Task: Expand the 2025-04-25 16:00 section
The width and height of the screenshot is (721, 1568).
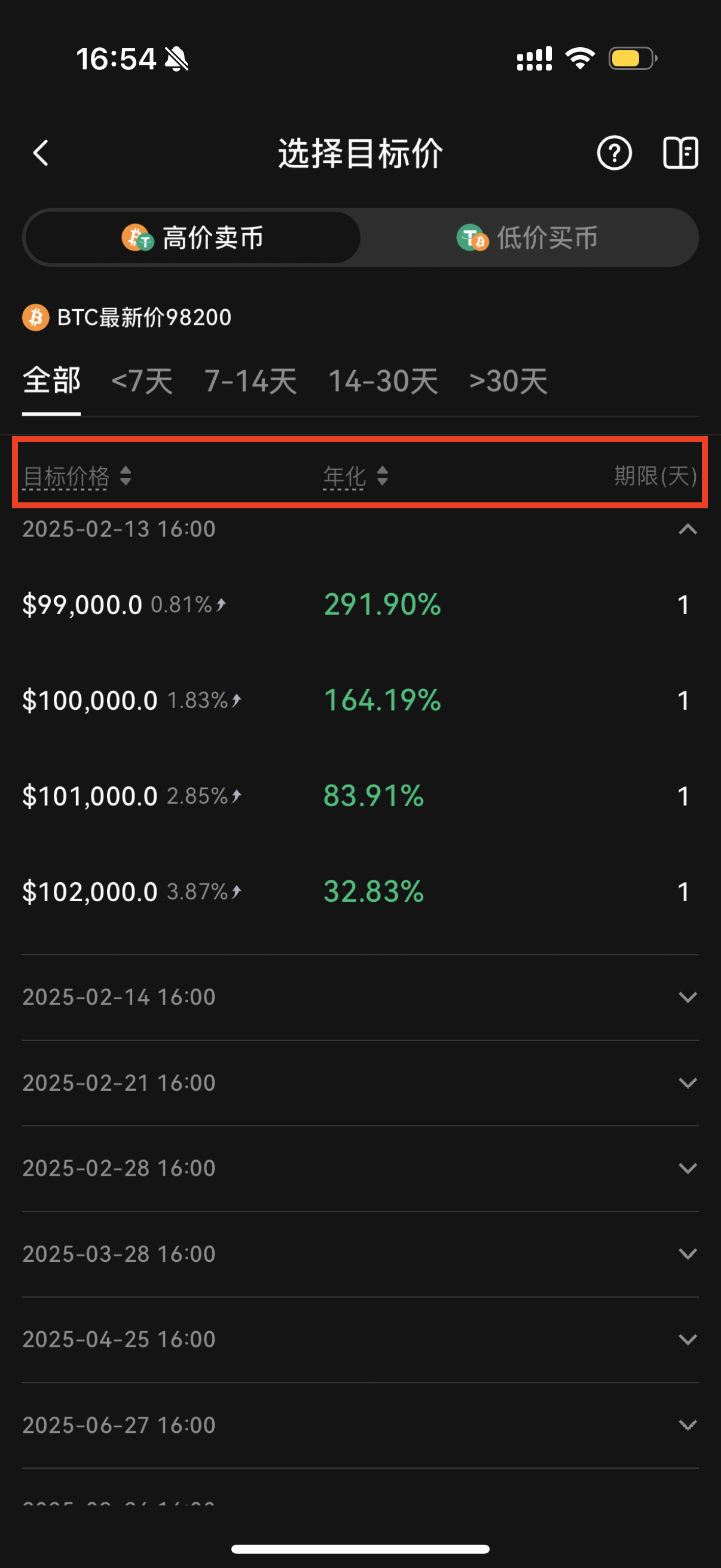Action: [360, 1339]
